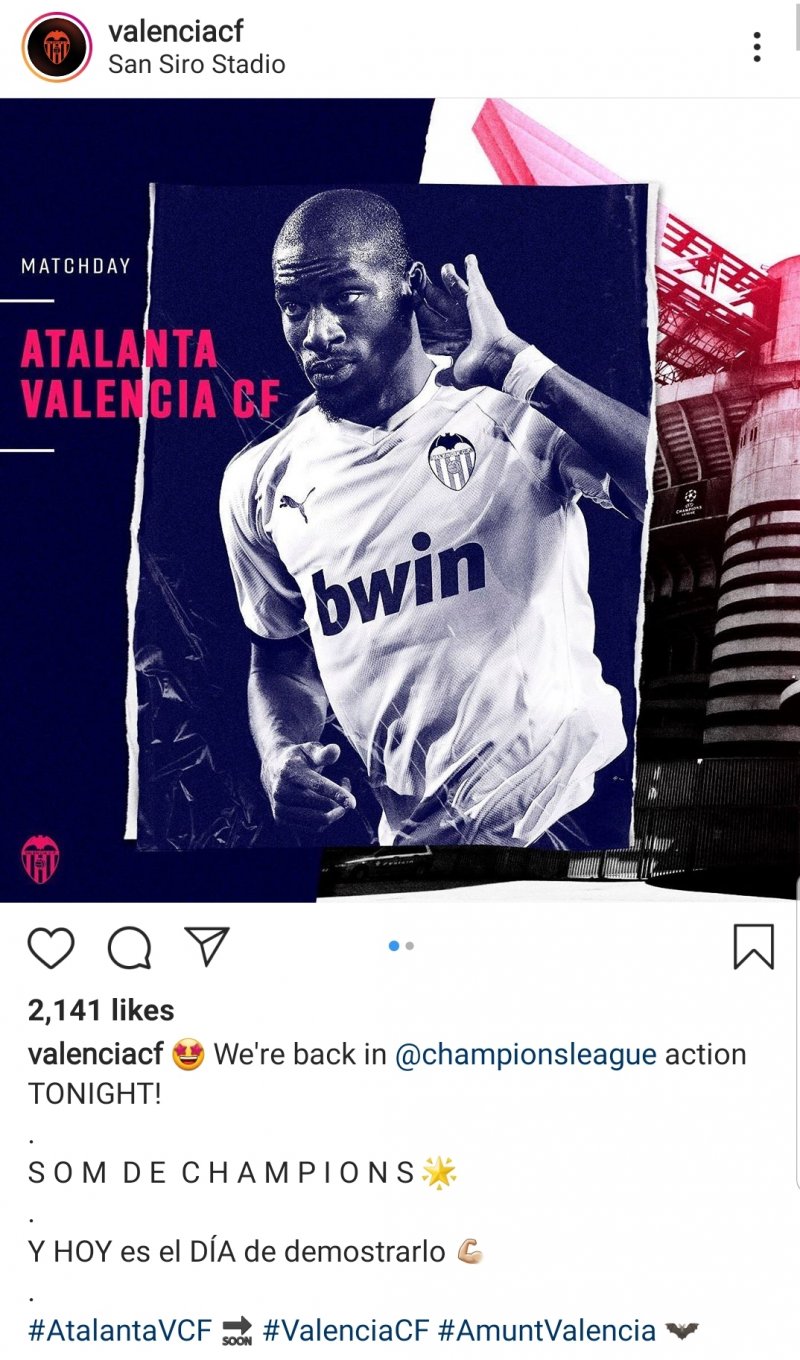
Task: Open the valenciacf username in the header
Action: [x=175, y=30]
